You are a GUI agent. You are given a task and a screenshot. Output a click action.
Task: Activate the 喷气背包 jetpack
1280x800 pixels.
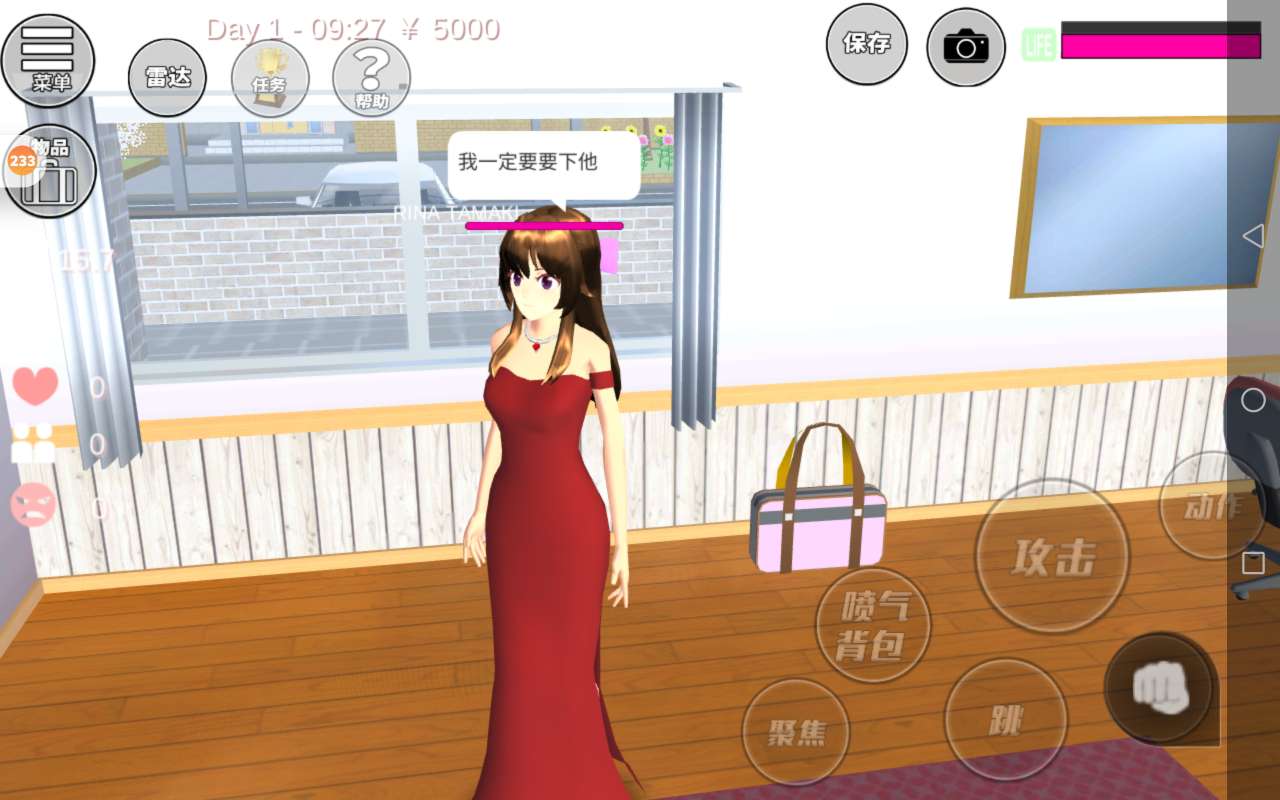pyautogui.click(x=872, y=626)
